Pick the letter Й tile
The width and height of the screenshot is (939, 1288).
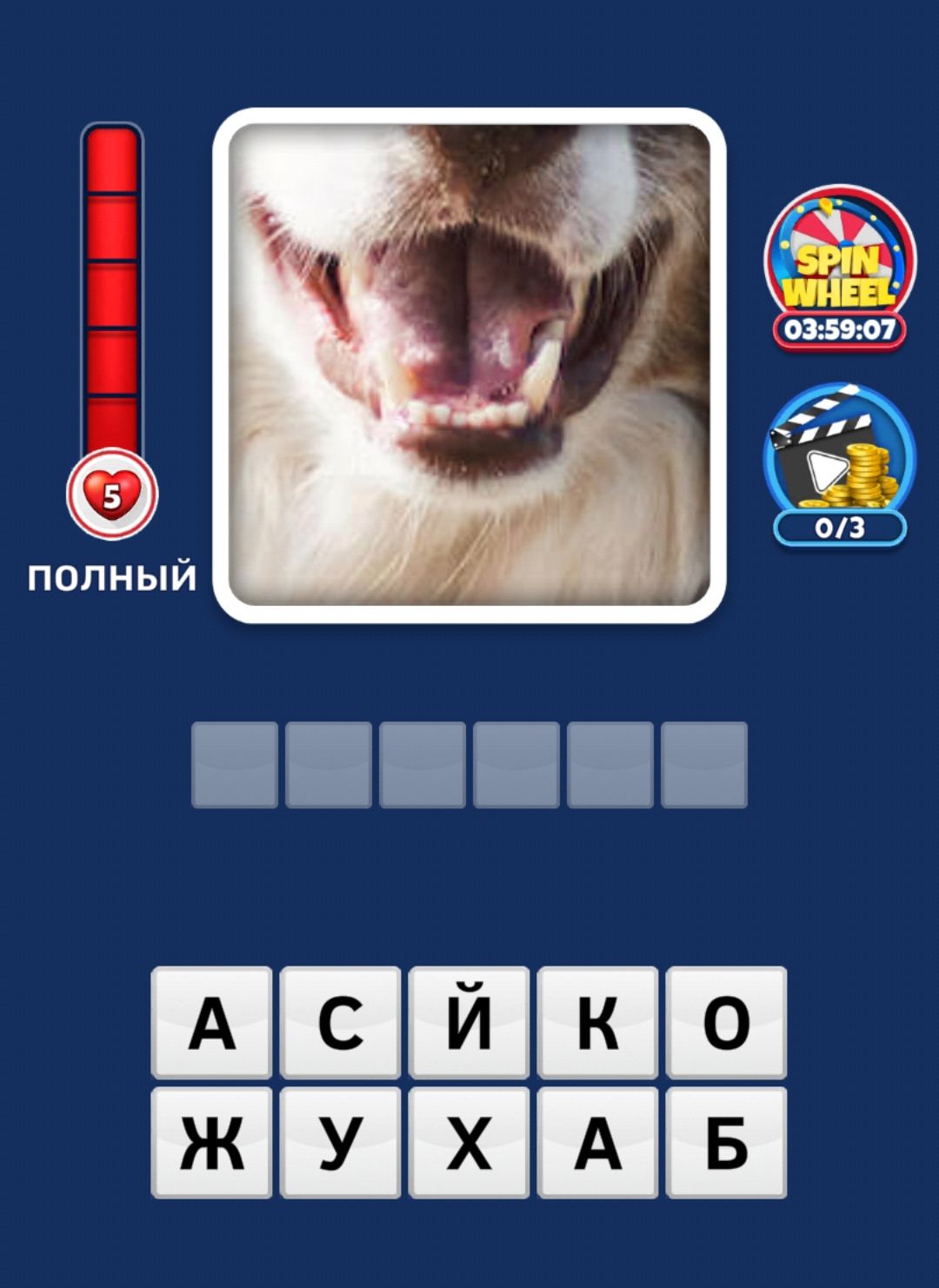click(x=469, y=1023)
